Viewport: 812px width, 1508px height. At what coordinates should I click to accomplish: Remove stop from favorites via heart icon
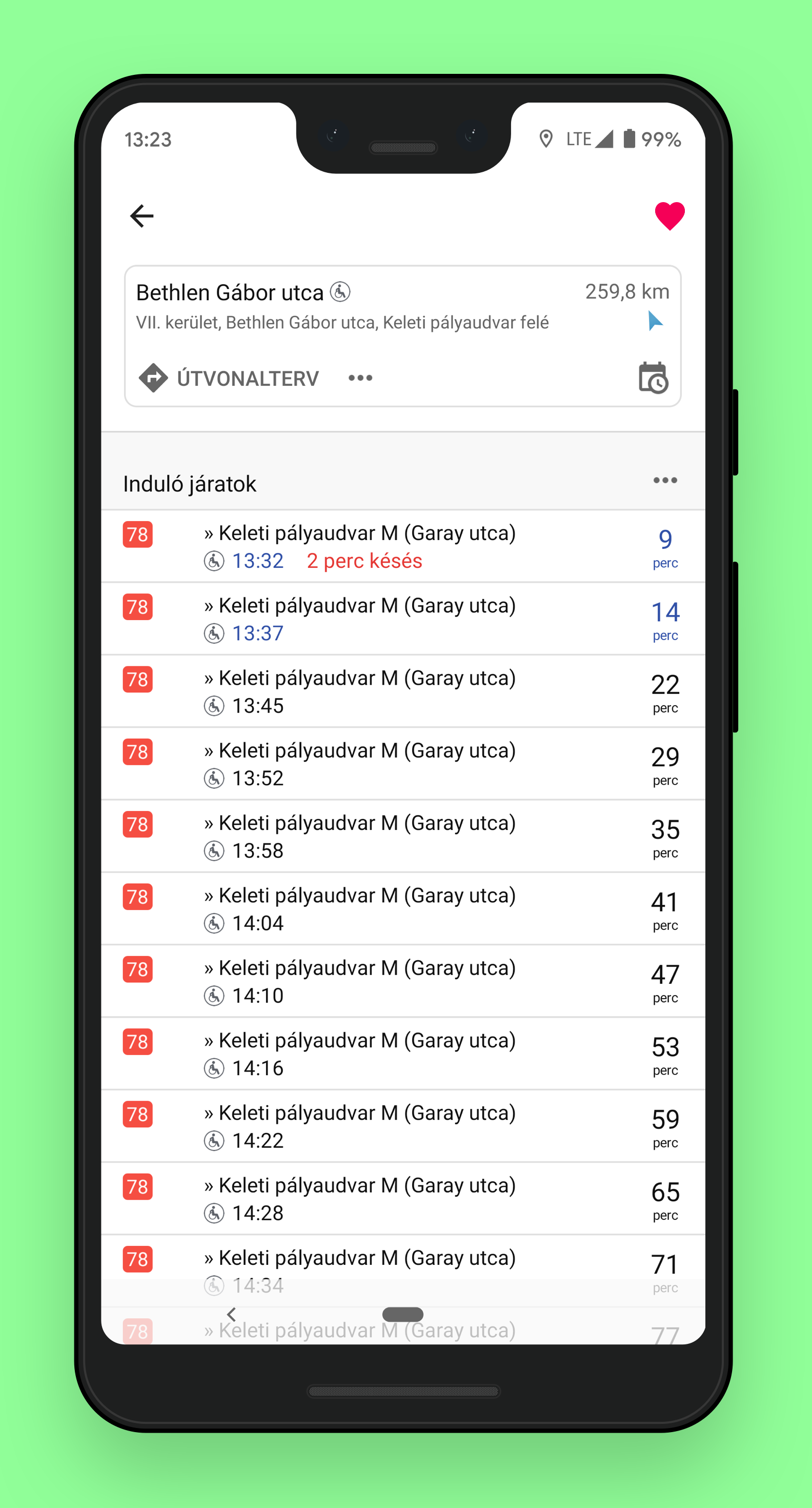coord(669,216)
